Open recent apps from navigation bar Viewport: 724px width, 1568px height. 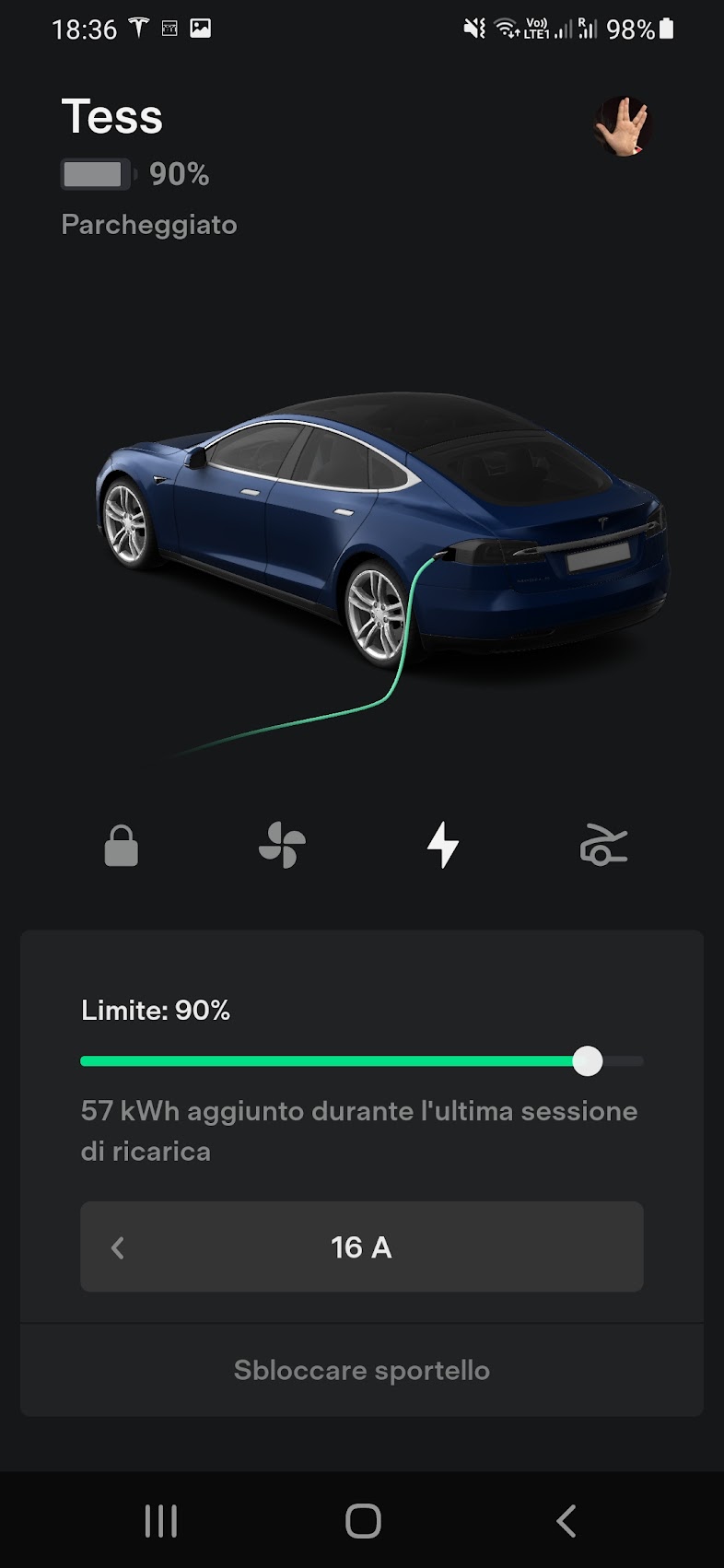161,1521
